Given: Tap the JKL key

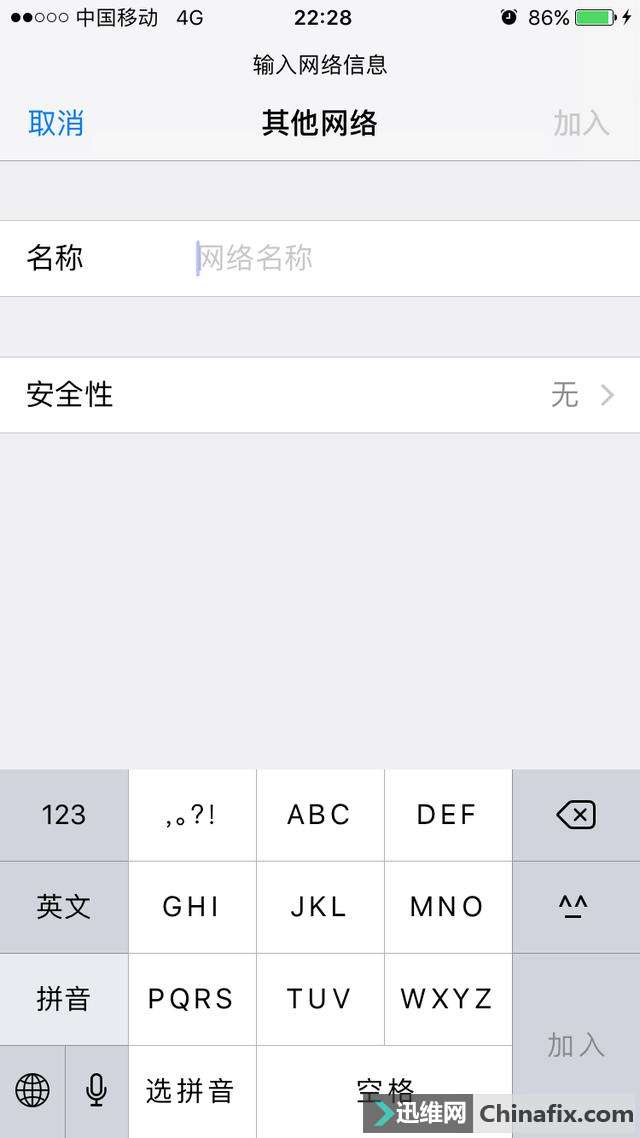Looking at the screenshot, I should [320, 907].
